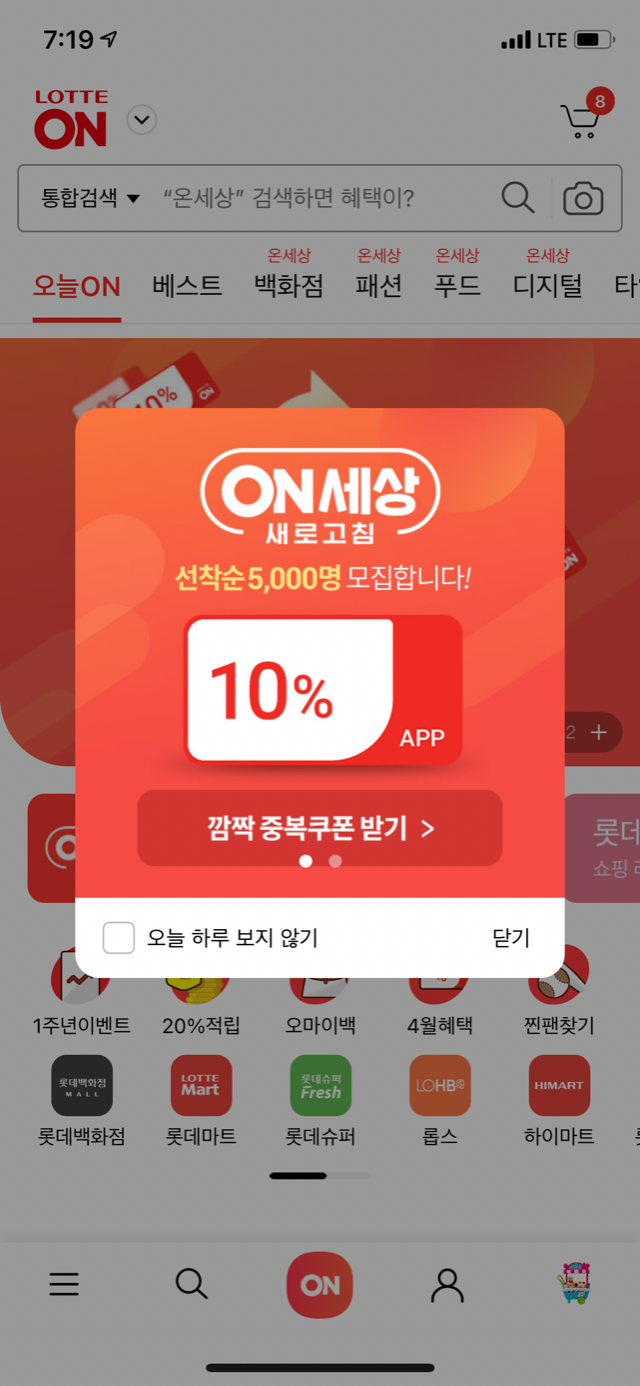The width and height of the screenshot is (640, 1386).
Task: Switch to the 베스트 tab
Action: 187,286
